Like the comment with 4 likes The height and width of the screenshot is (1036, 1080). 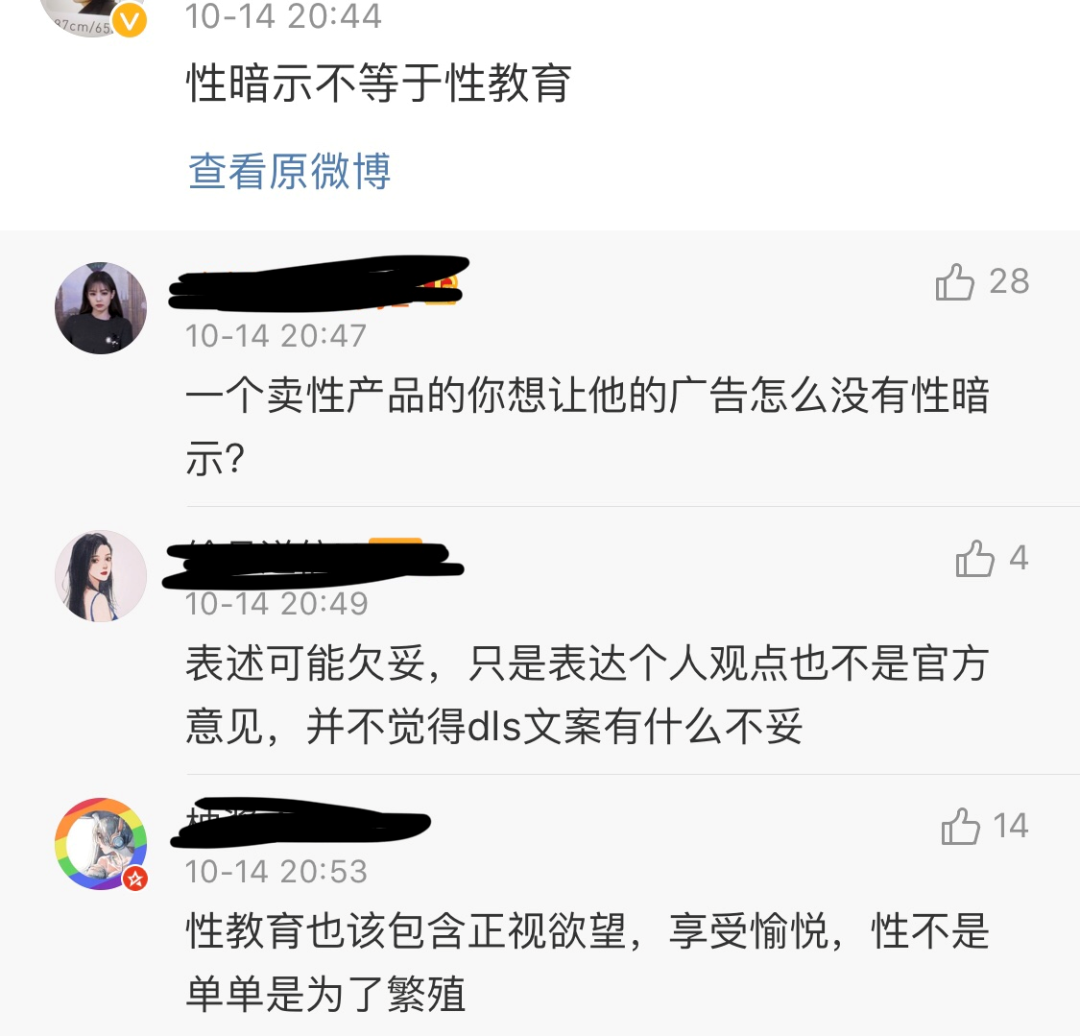point(975,559)
